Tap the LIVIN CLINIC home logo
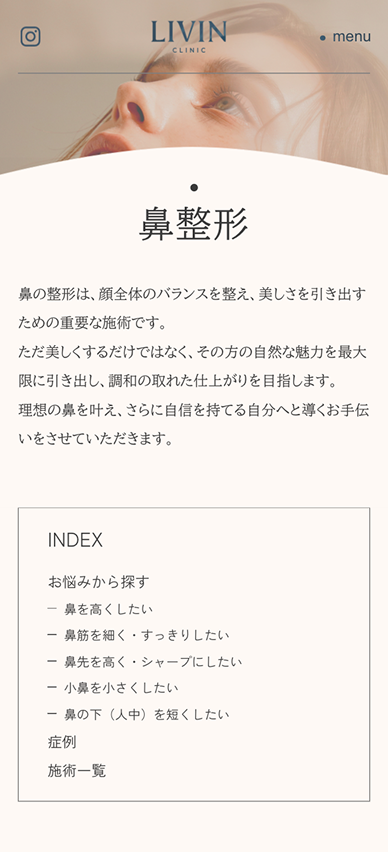 pyautogui.click(x=189, y=36)
